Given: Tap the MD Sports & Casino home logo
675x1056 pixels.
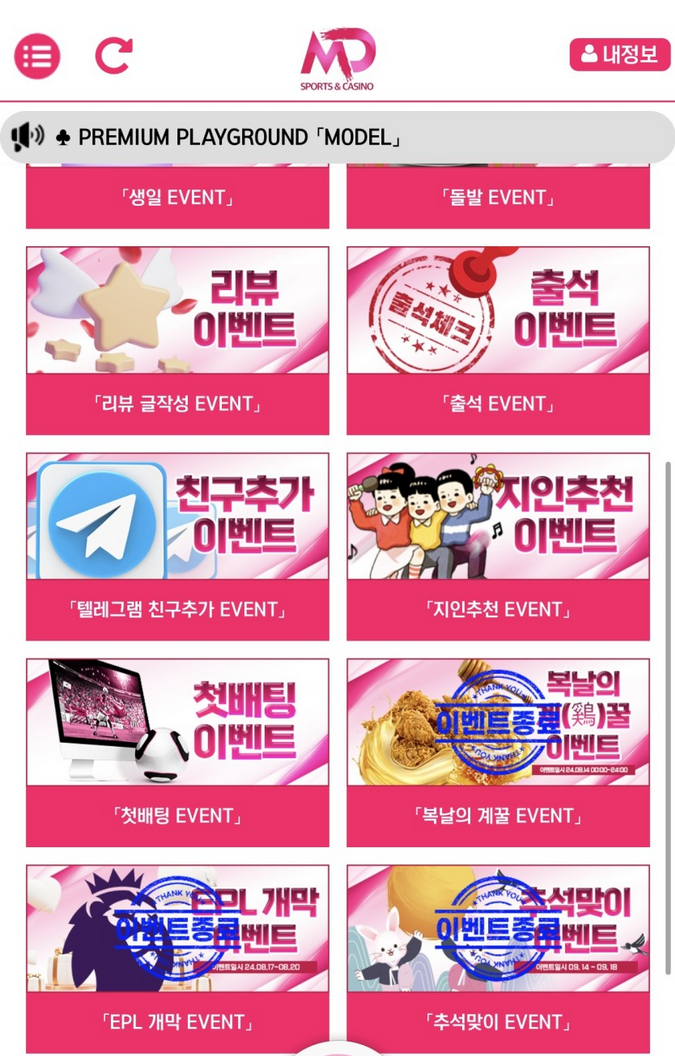Looking at the screenshot, I should click(337, 60).
